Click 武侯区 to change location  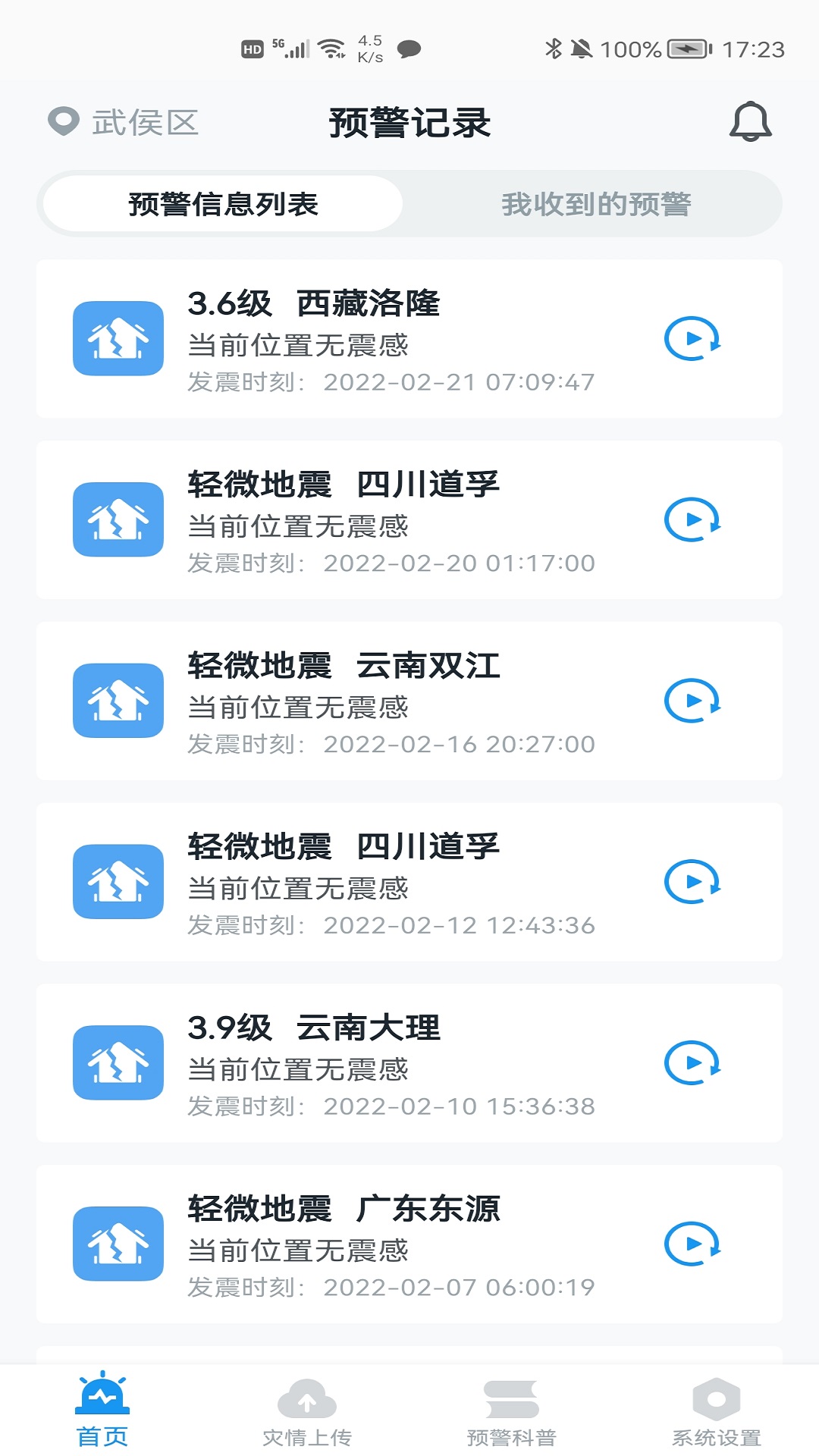tap(144, 123)
